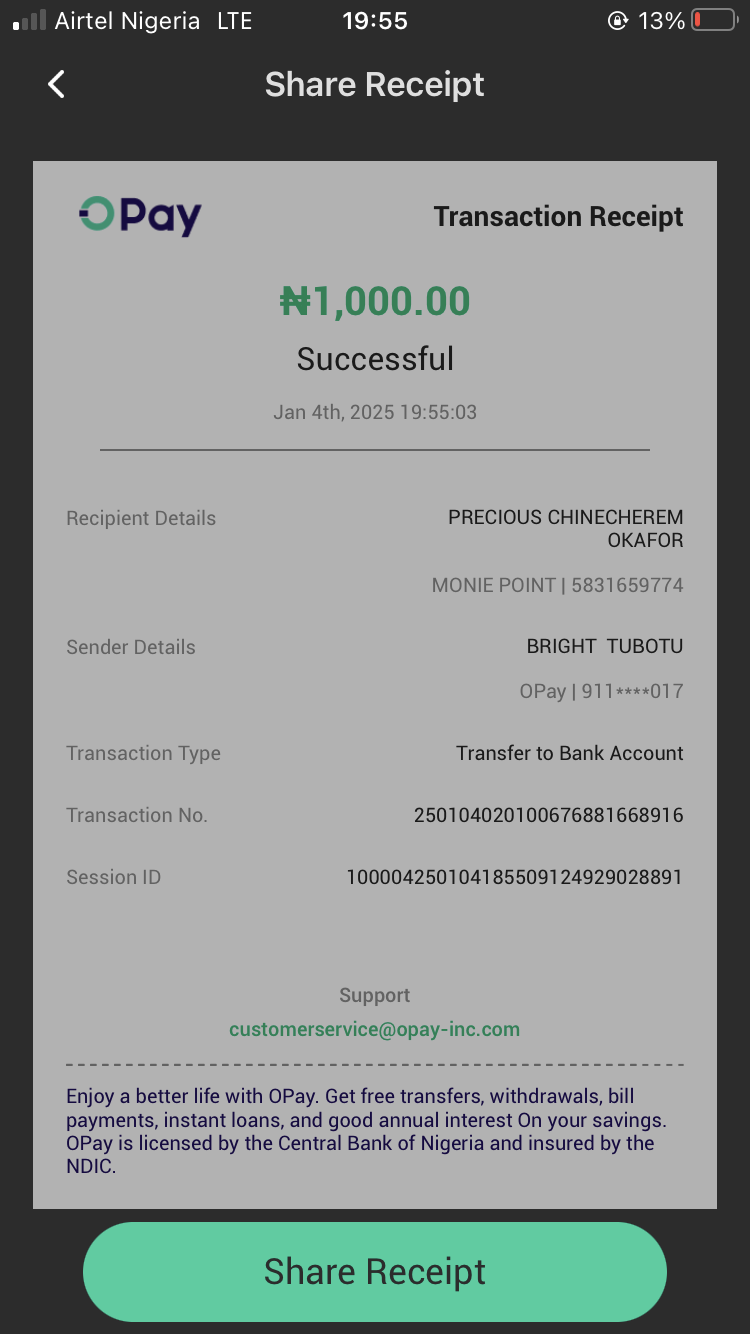Tap the green Share Receipt button
The height and width of the screenshot is (1334, 750).
click(x=374, y=1272)
